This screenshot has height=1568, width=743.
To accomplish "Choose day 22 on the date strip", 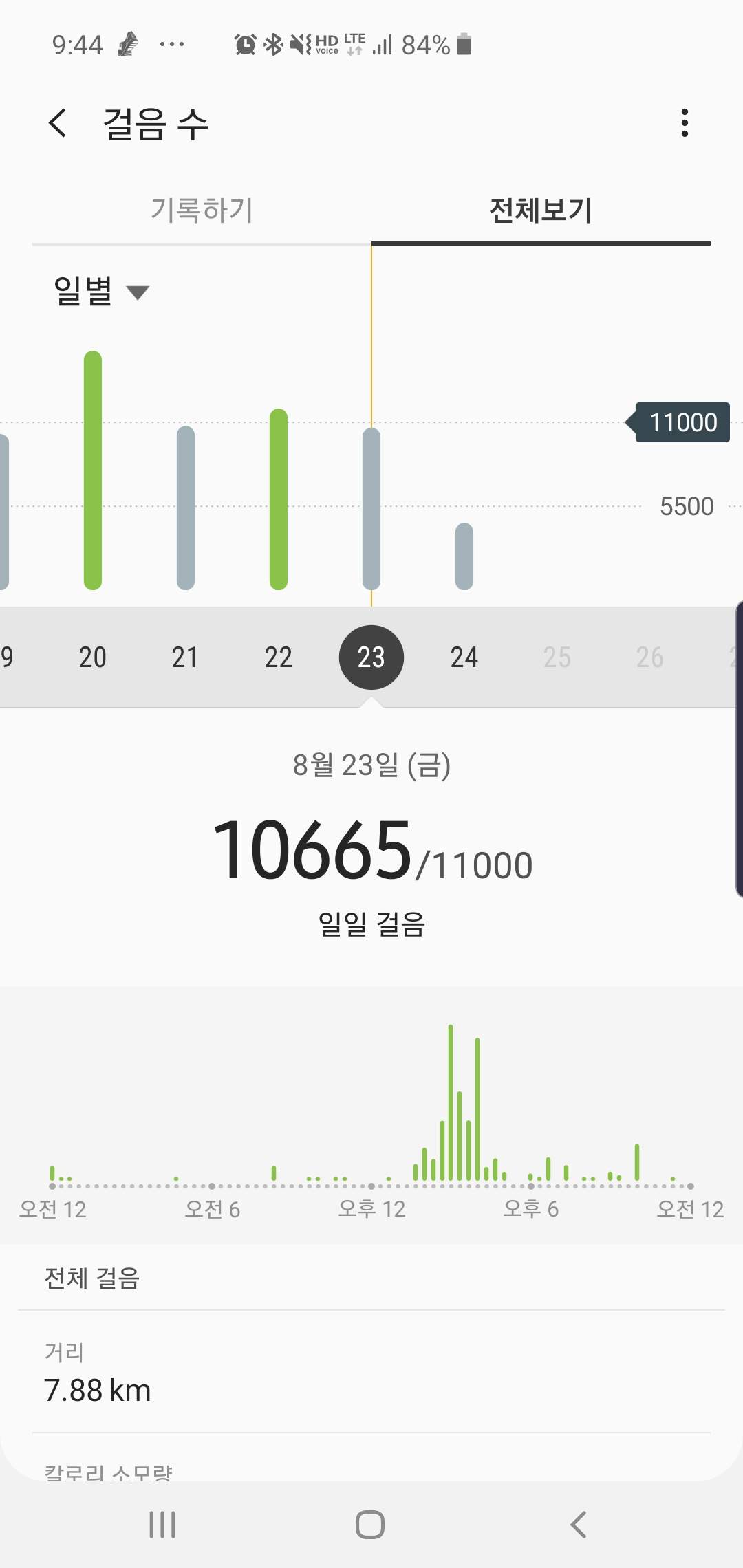I will pyautogui.click(x=278, y=657).
